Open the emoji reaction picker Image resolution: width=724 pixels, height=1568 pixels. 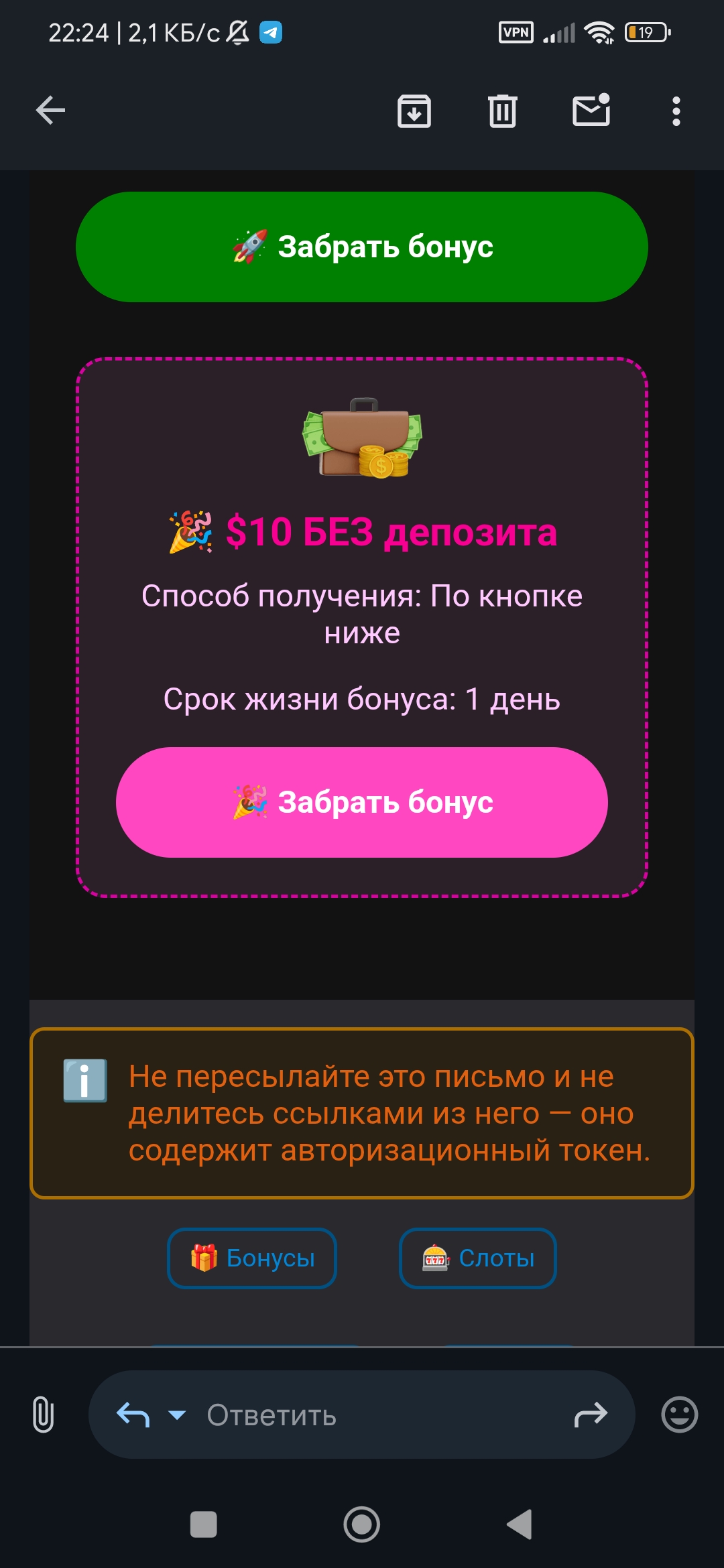pos(679,1415)
